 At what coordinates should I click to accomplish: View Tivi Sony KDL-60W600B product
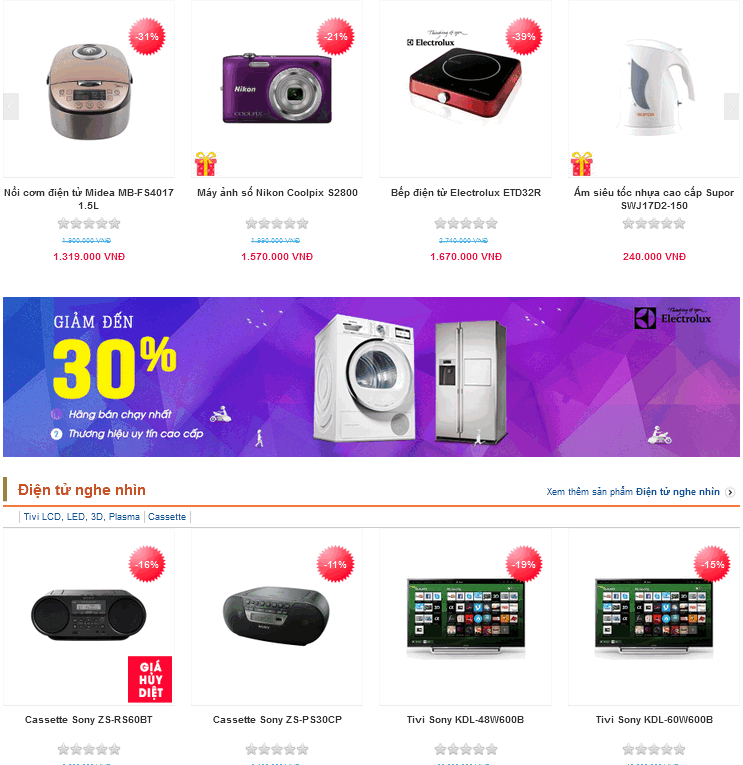click(x=654, y=719)
